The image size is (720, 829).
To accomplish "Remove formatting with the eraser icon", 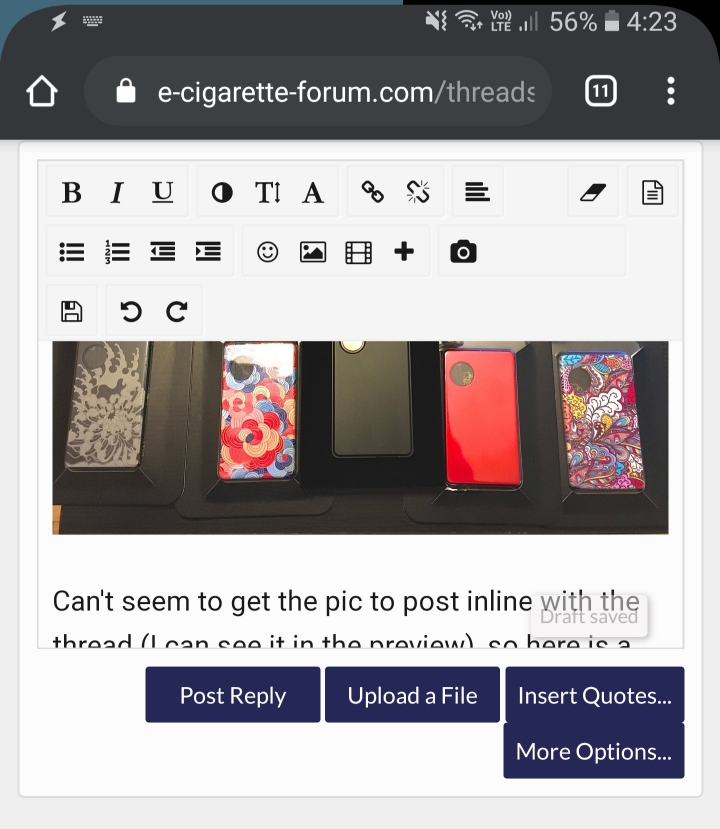I will (593, 192).
